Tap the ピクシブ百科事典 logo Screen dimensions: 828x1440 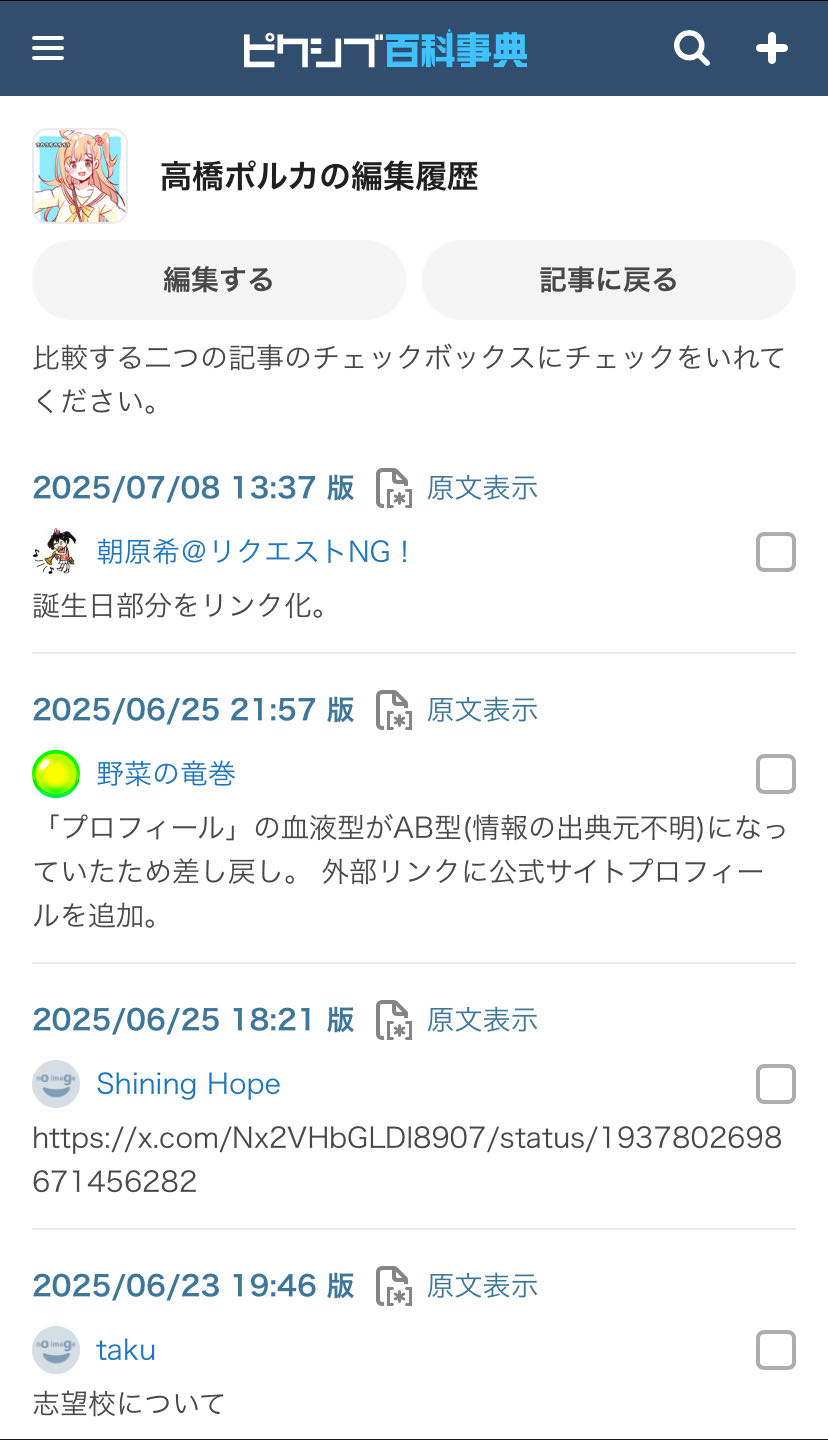coord(385,50)
